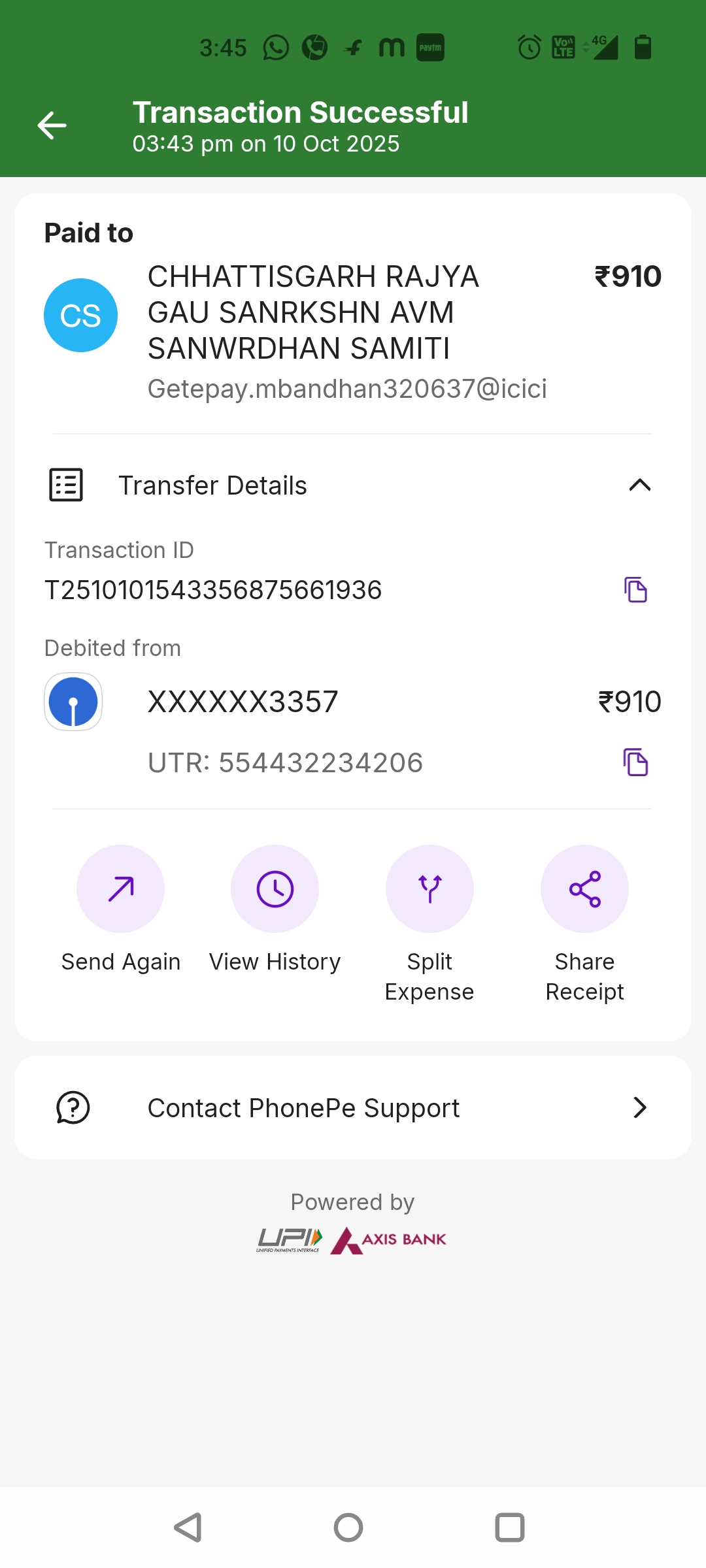Copy the UTR number
The height and width of the screenshot is (1568, 706).
tap(635, 762)
